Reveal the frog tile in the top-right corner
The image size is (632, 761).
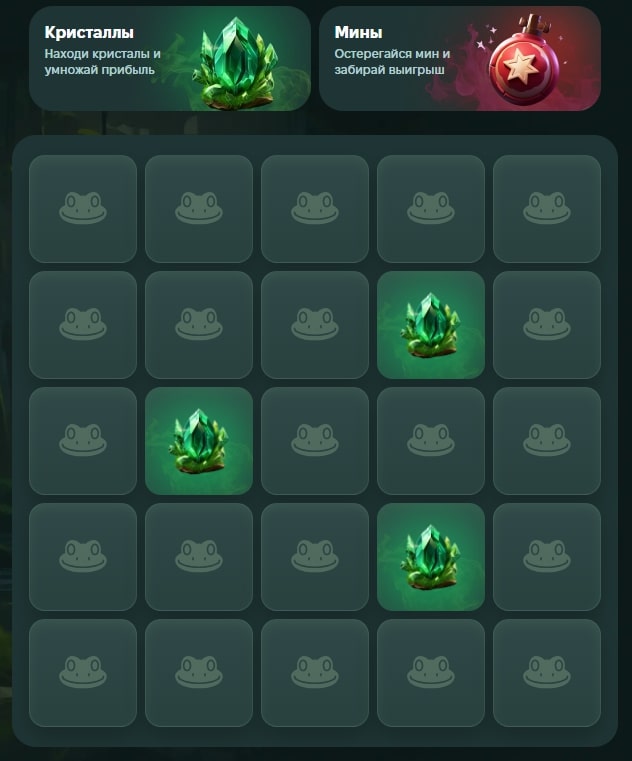(x=547, y=208)
